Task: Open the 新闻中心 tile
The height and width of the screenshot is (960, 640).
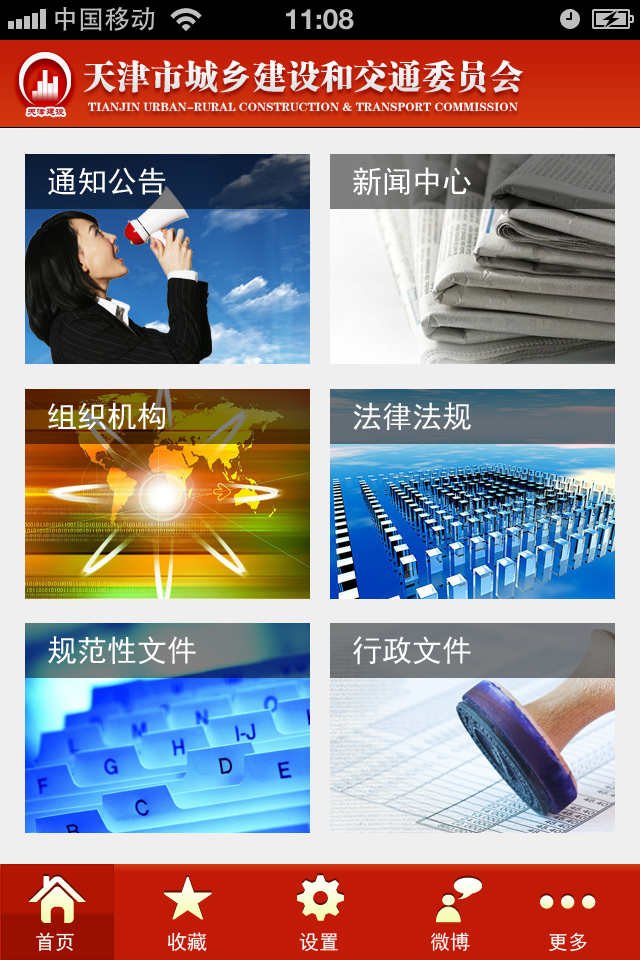Action: click(472, 259)
